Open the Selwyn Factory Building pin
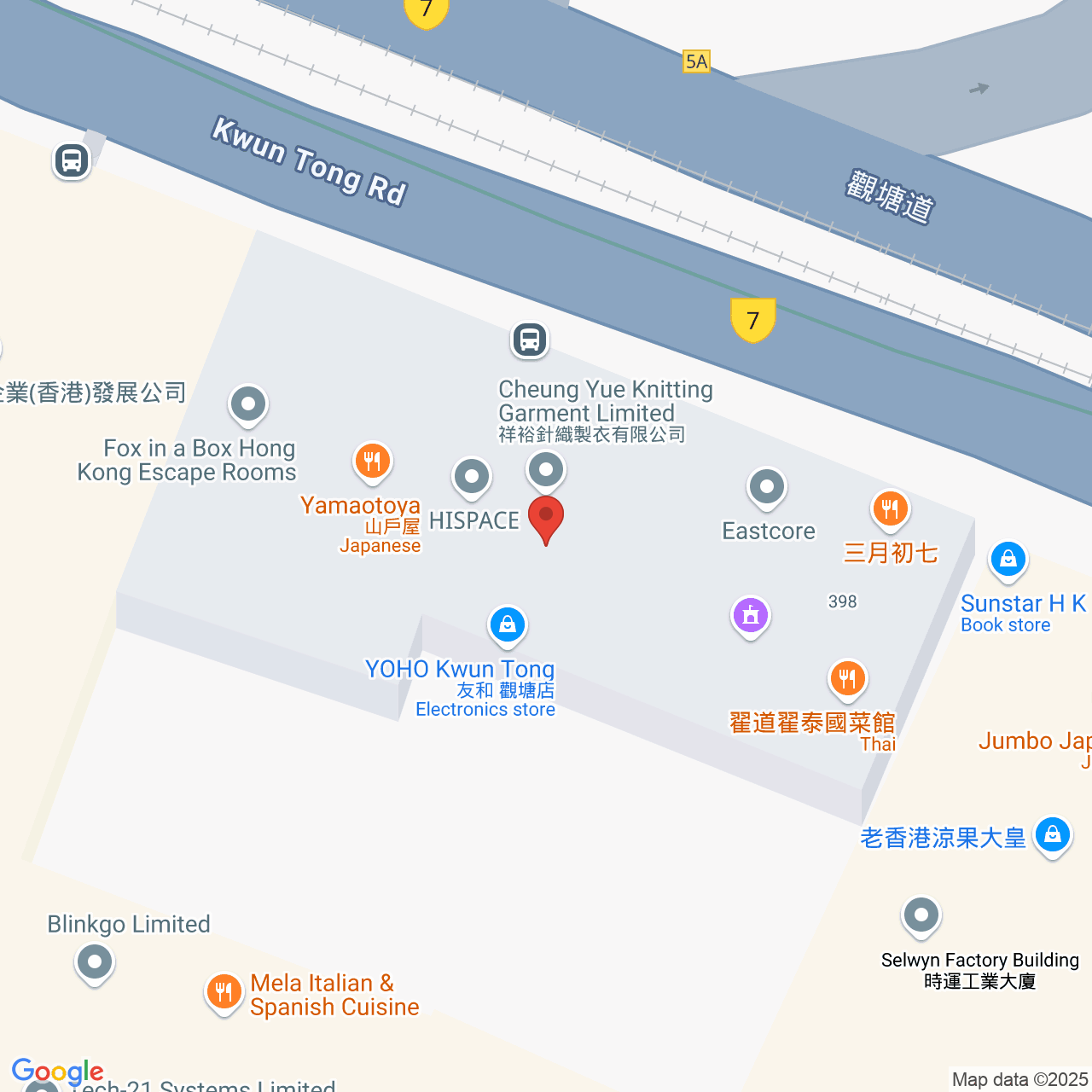This screenshot has height=1092, width=1092. point(921,916)
